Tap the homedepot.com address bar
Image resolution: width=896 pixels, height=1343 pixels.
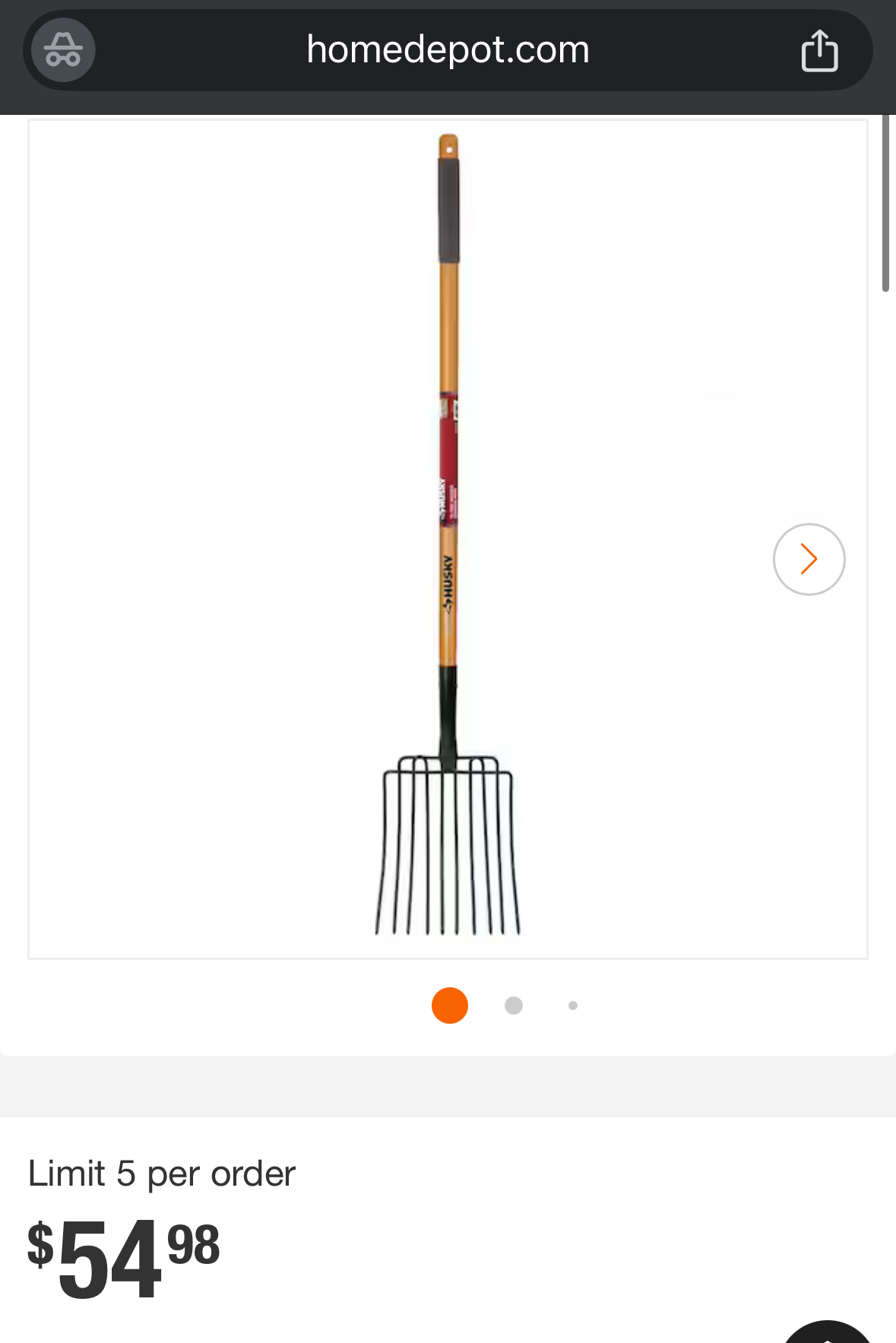[448, 50]
